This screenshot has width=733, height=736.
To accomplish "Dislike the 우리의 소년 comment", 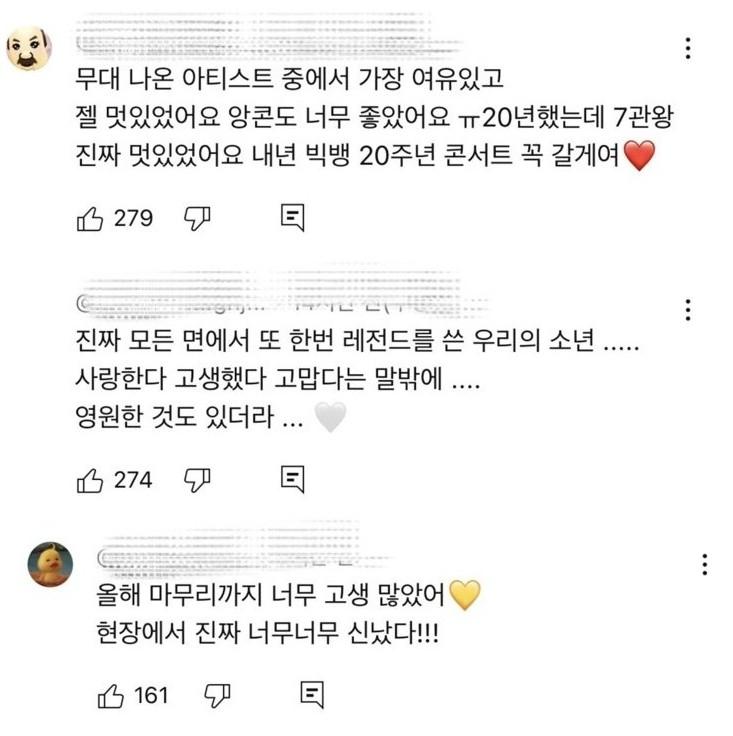I will (198, 480).
